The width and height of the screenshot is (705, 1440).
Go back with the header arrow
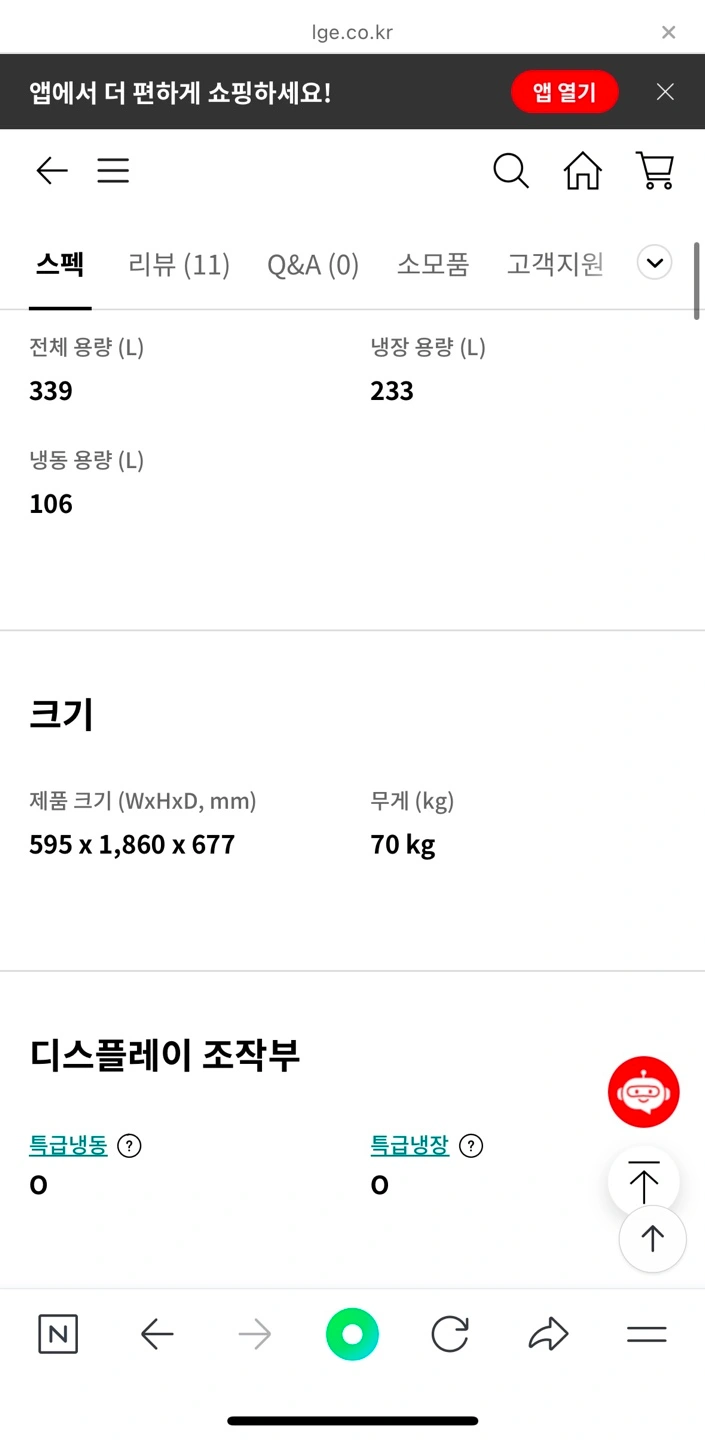pos(52,171)
